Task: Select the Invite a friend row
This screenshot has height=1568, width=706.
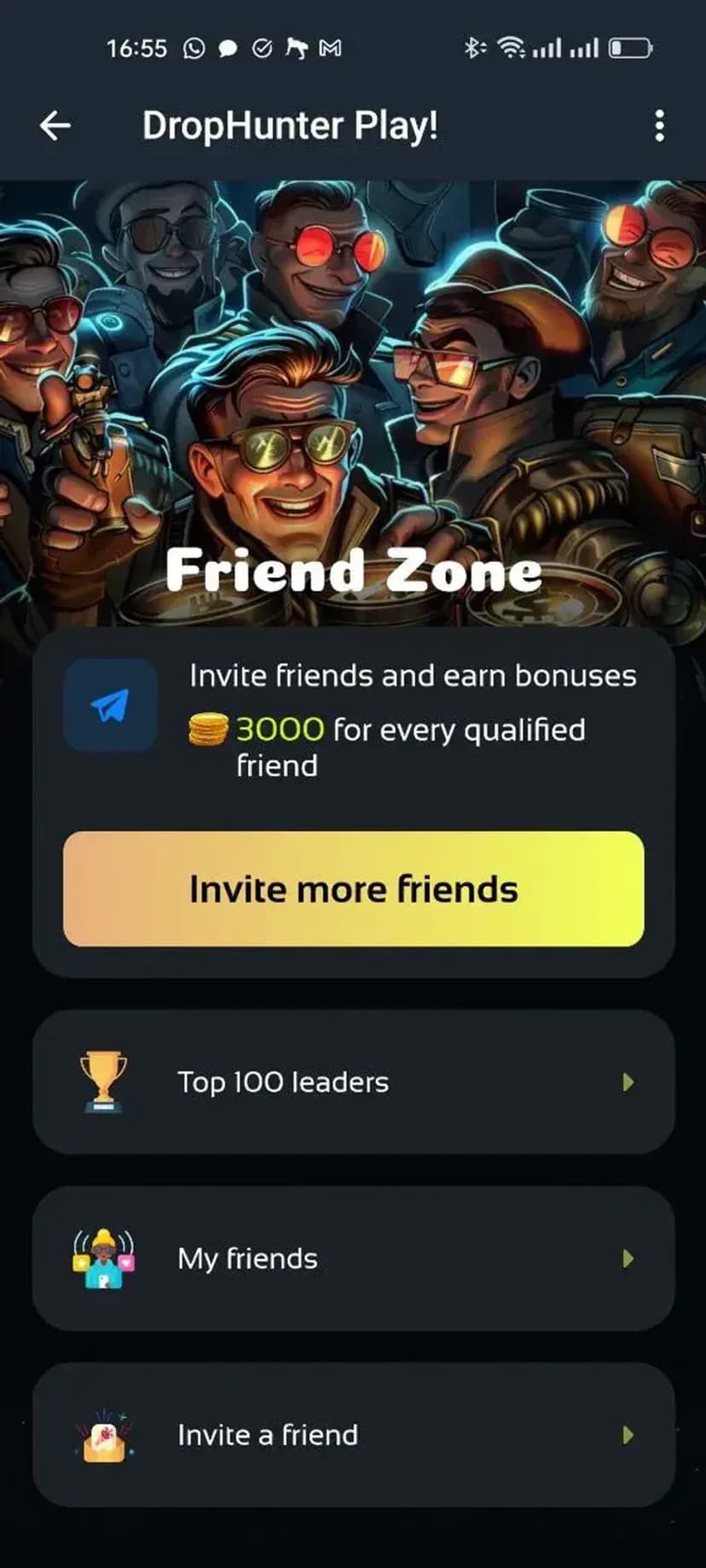Action: (353, 1435)
